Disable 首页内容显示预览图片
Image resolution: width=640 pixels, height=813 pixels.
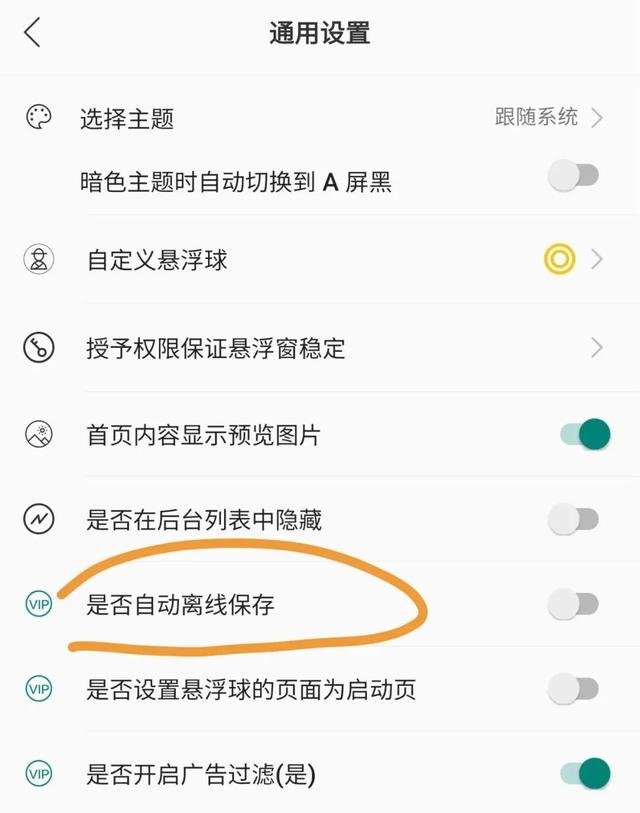(584, 434)
